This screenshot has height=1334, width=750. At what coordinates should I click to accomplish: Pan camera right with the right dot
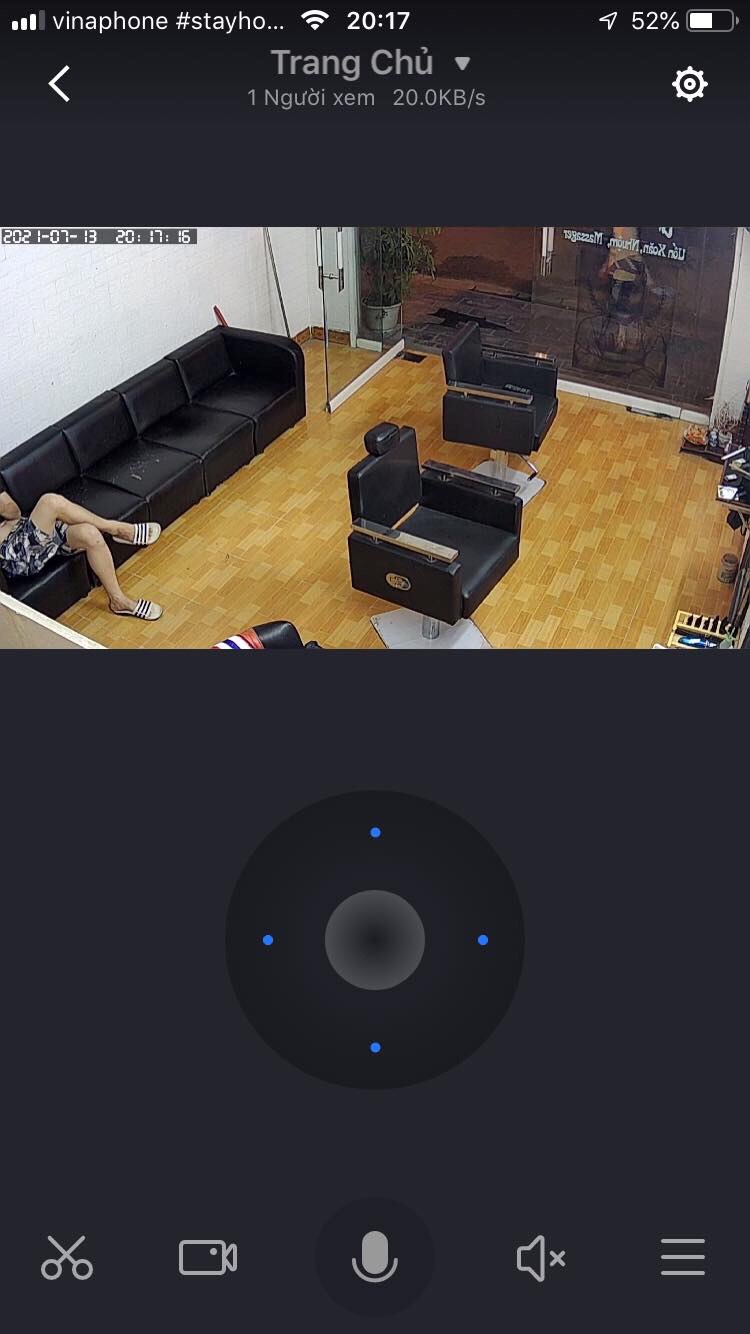(x=483, y=940)
